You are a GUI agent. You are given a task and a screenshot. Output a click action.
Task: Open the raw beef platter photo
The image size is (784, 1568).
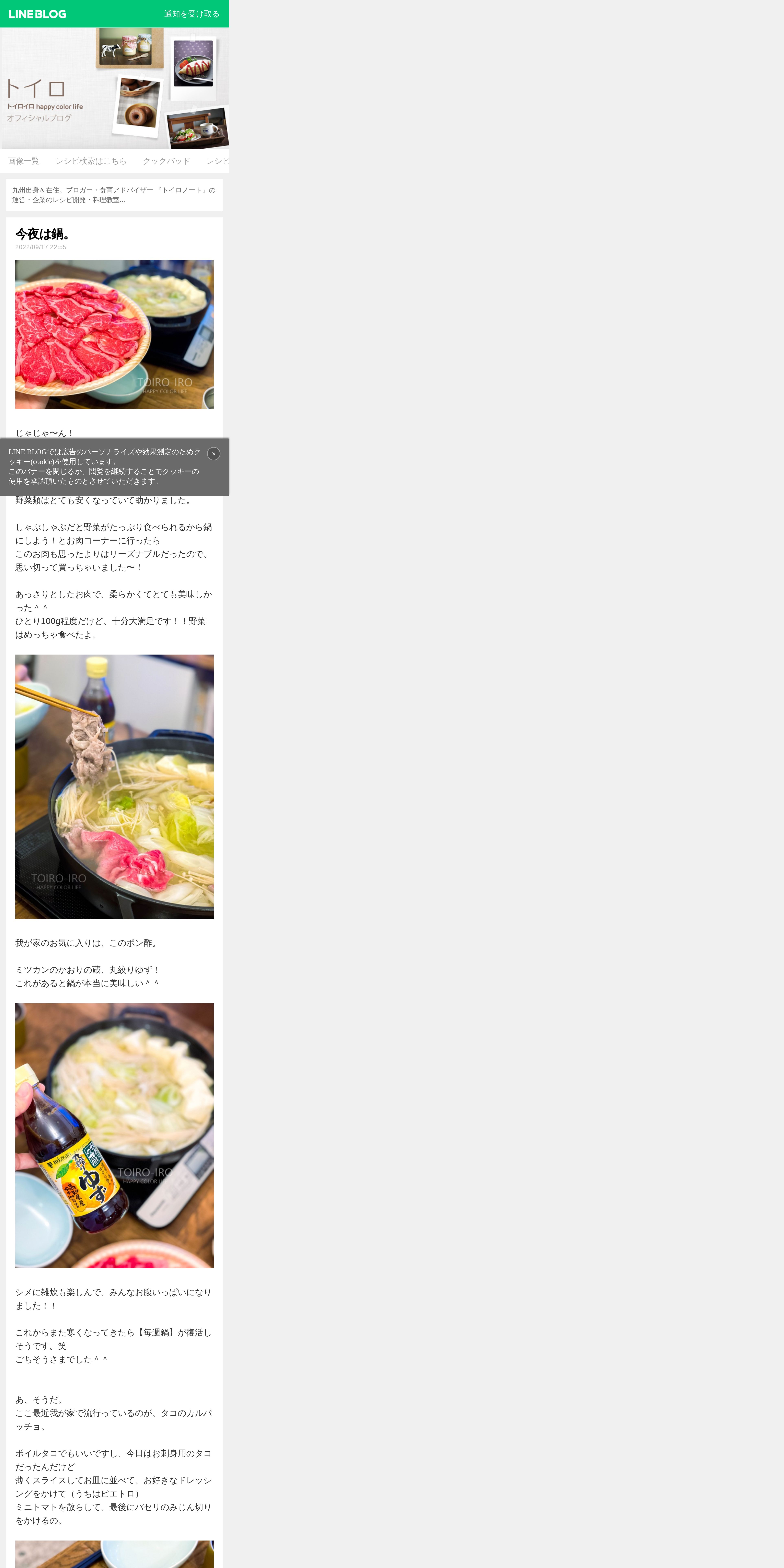click(114, 334)
